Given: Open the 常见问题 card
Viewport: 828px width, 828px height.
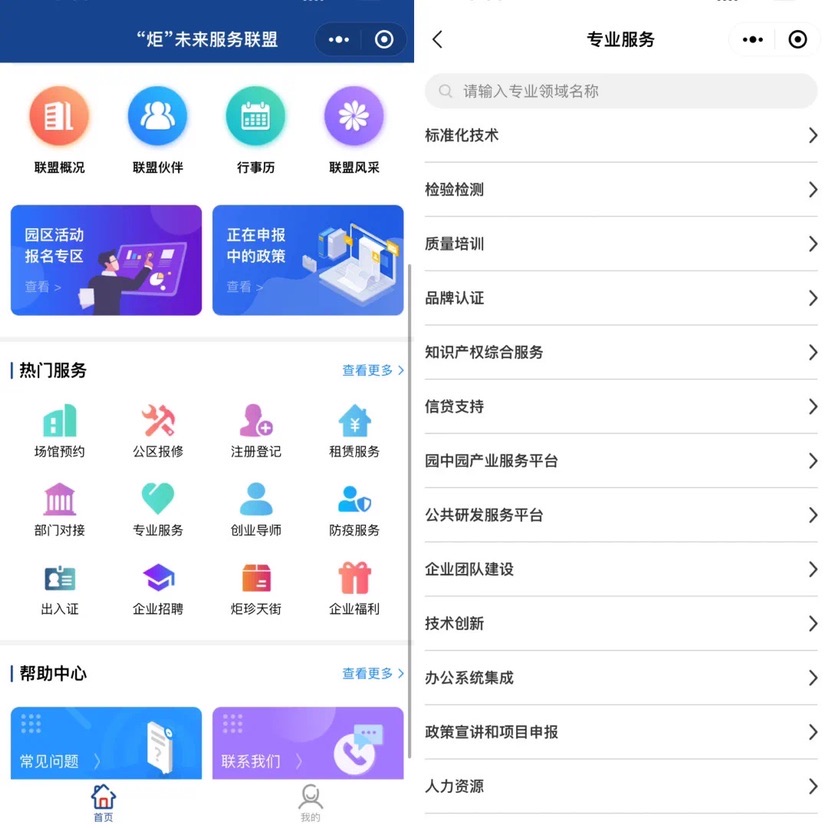Looking at the screenshot, I should pos(106,743).
